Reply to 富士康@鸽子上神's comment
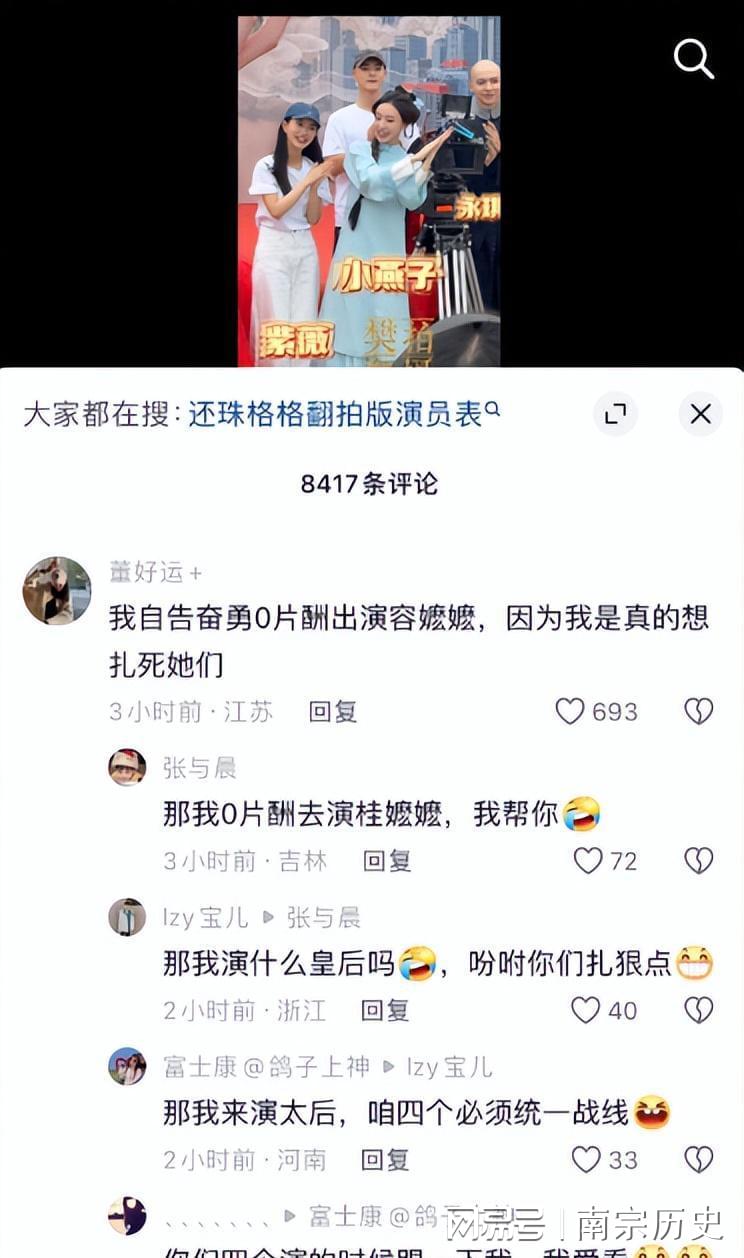Viewport: 744px width, 1258px height. pyautogui.click(x=385, y=1160)
